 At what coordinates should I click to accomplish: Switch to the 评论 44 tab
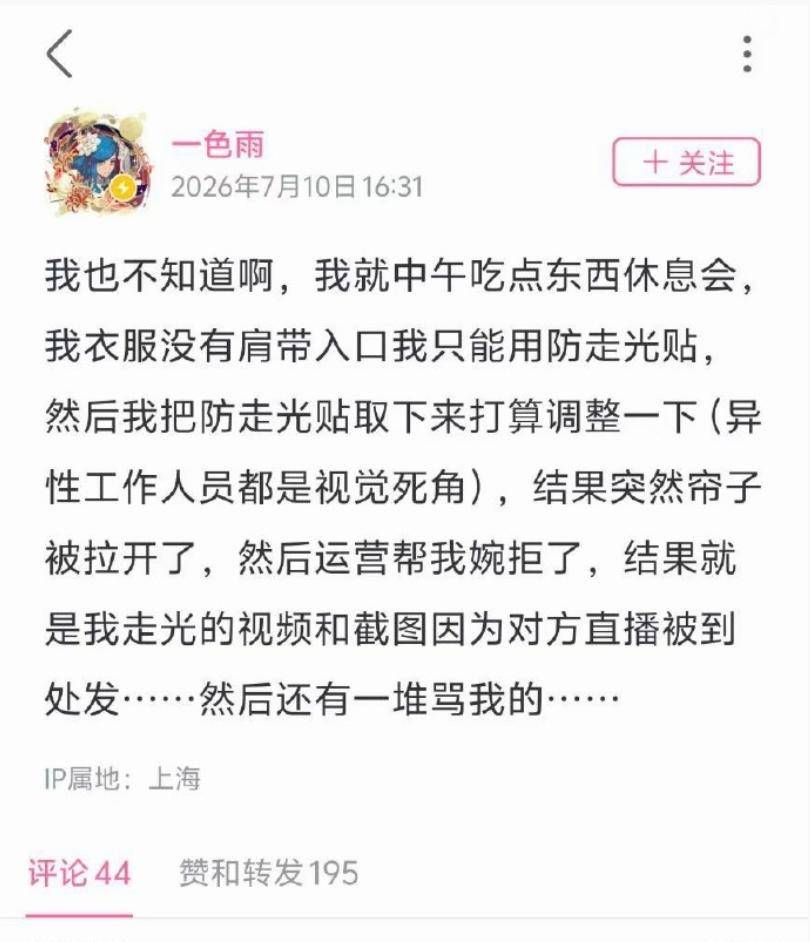[79, 873]
